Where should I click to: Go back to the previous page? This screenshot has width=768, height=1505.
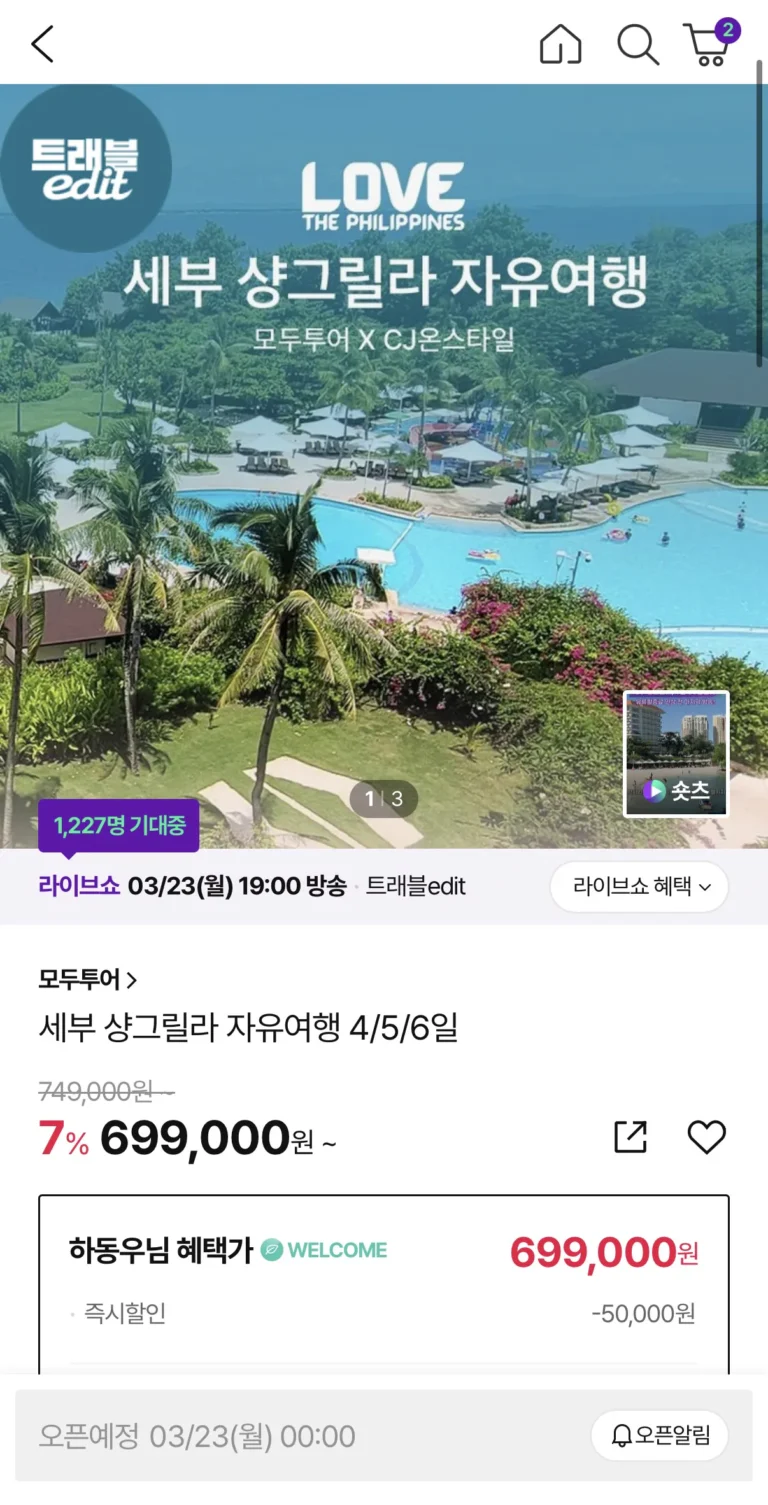(x=42, y=44)
